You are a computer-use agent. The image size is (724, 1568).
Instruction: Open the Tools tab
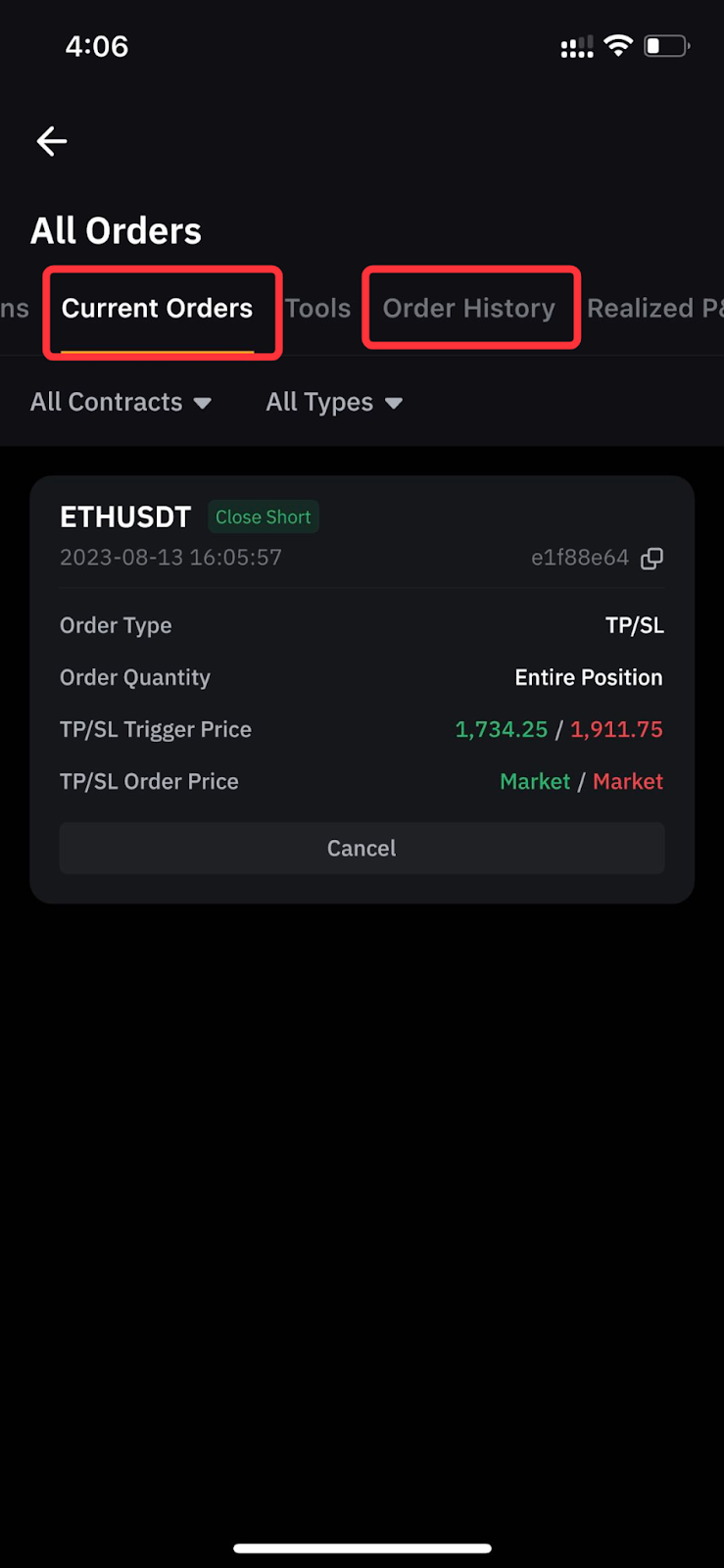[318, 309]
